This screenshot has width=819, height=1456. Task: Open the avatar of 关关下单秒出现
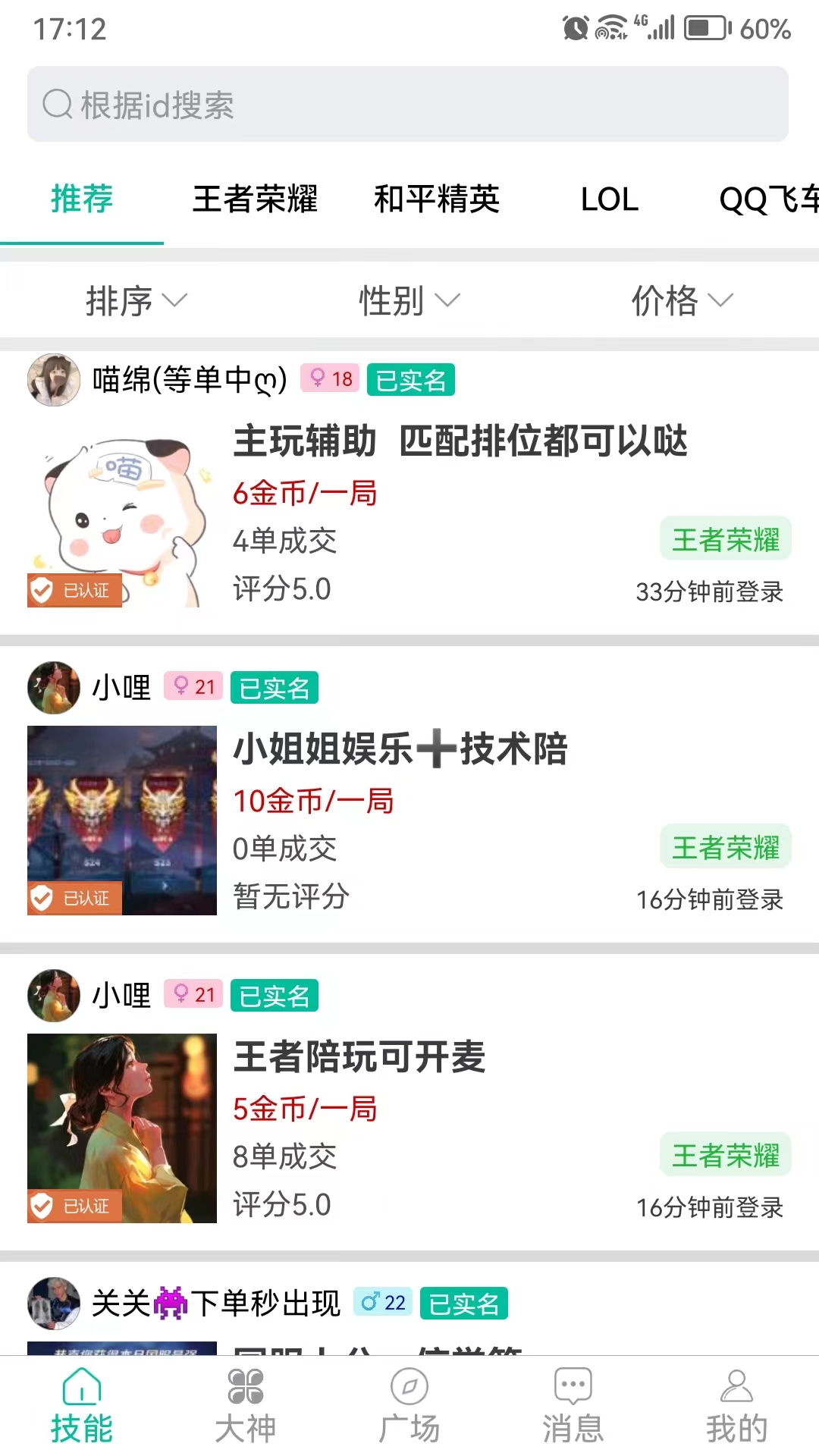coord(54,1303)
